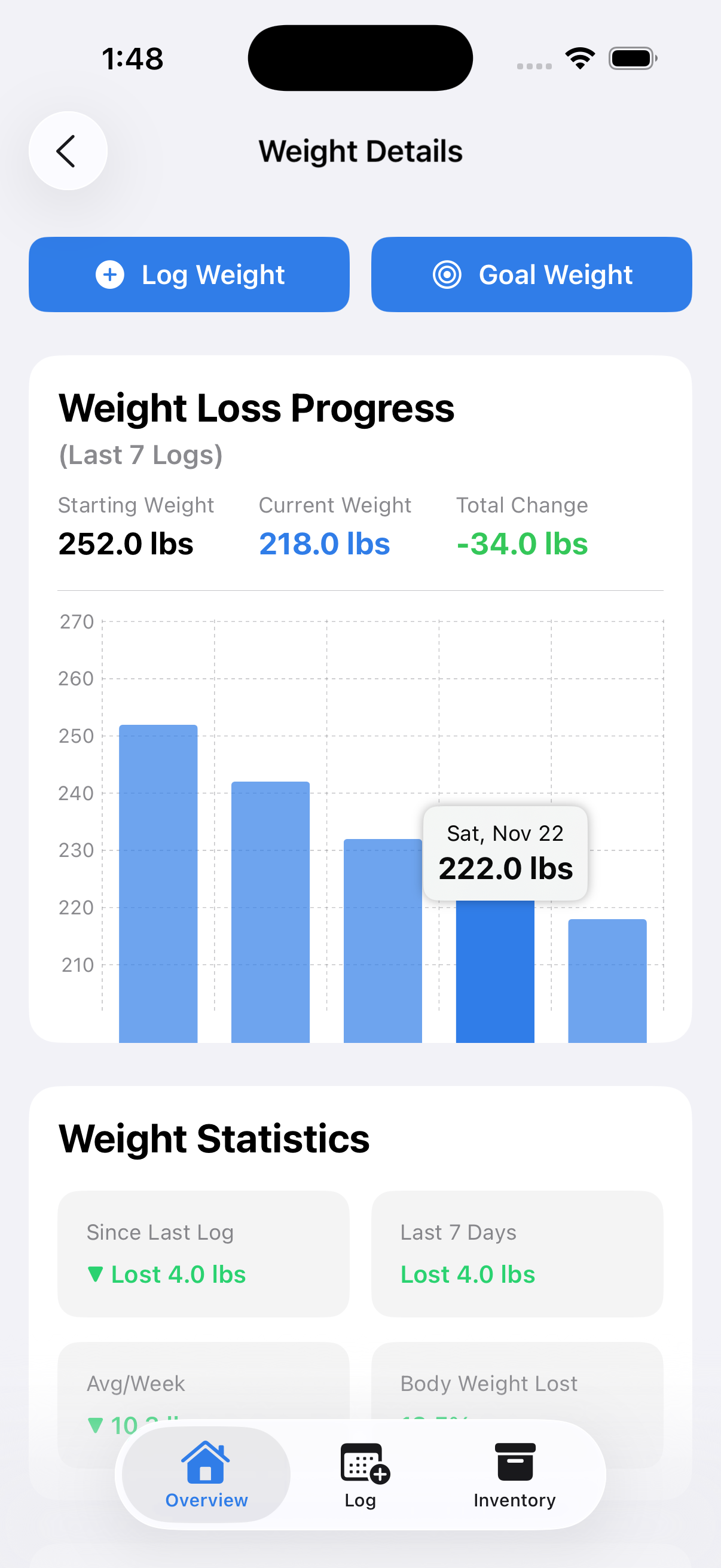Tap the Since Last Log stat card
The width and height of the screenshot is (721, 1568).
tap(203, 1253)
